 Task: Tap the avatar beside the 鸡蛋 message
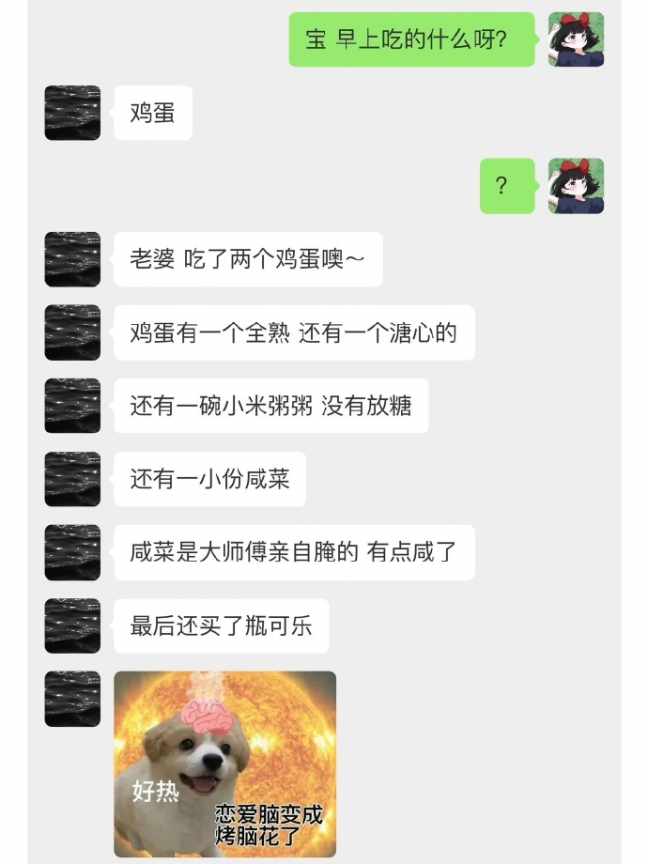click(73, 113)
